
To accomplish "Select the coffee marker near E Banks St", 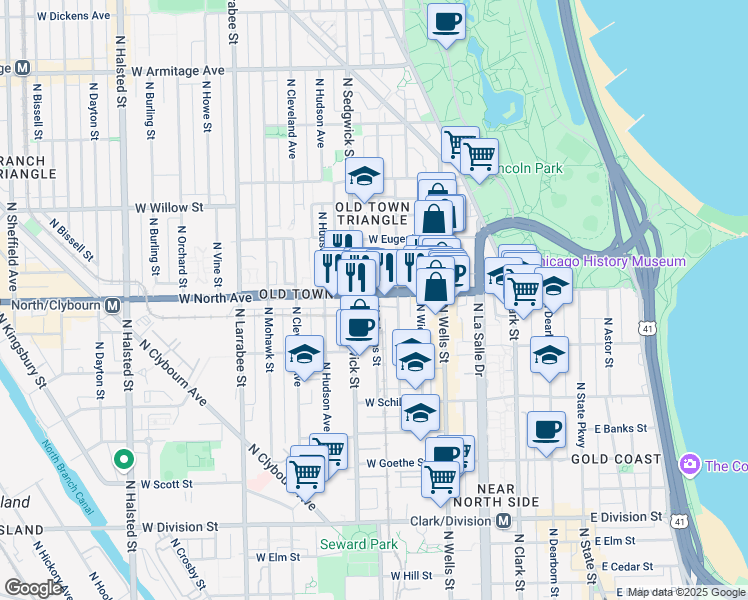I will (546, 431).
